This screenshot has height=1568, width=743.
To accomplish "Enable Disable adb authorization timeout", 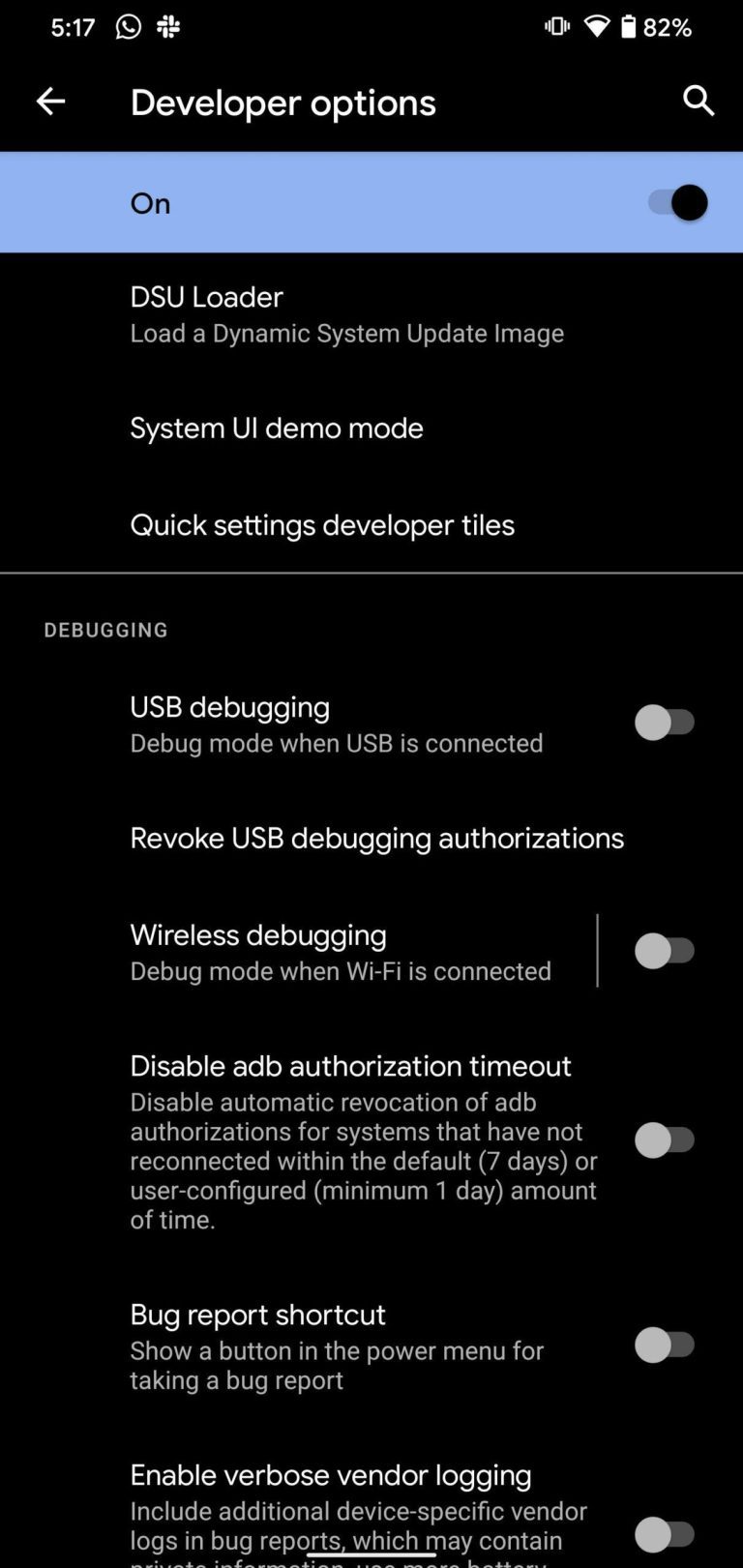I will coord(668,1140).
